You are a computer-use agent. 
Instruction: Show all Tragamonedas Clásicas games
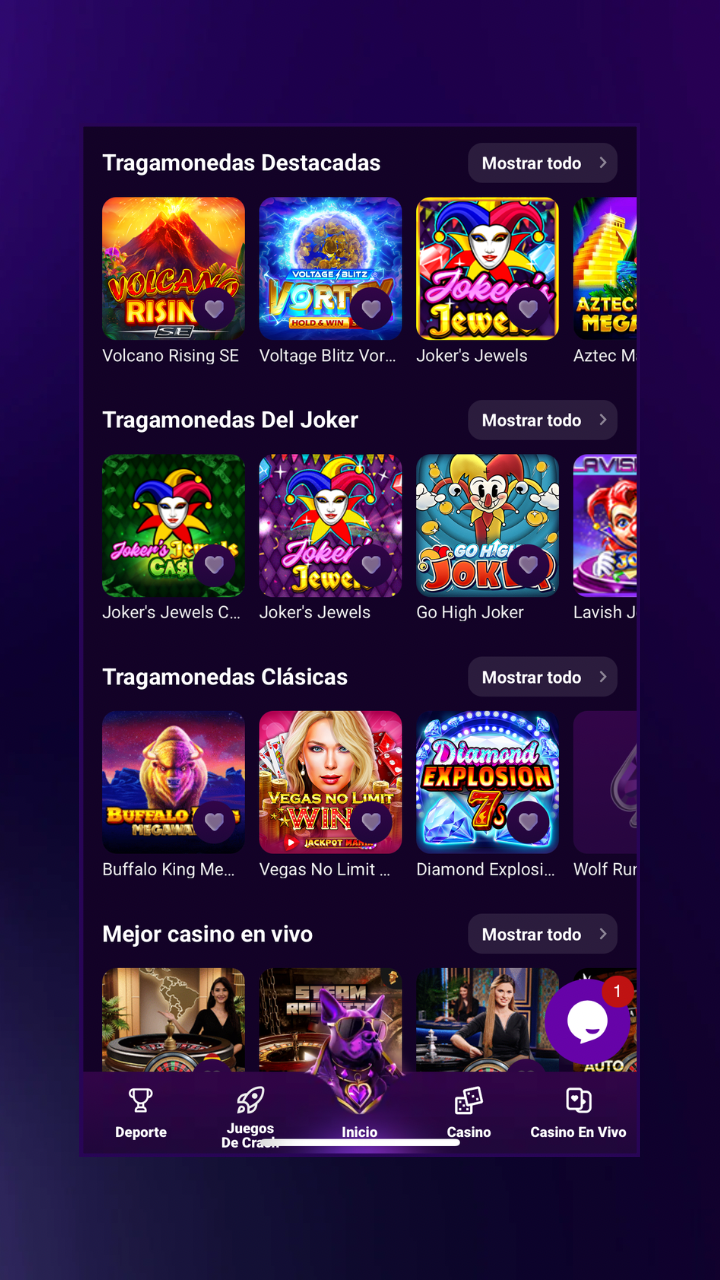[x=542, y=677]
